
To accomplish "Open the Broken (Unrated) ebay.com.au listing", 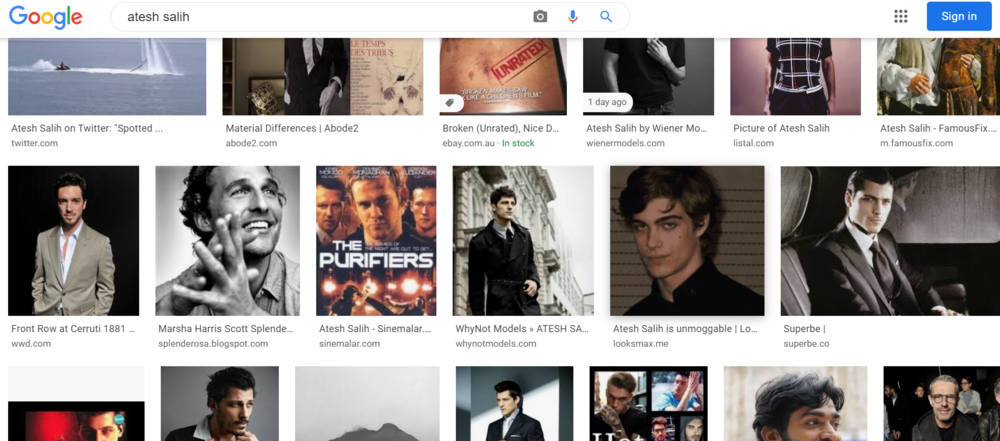I will pyautogui.click(x=503, y=77).
